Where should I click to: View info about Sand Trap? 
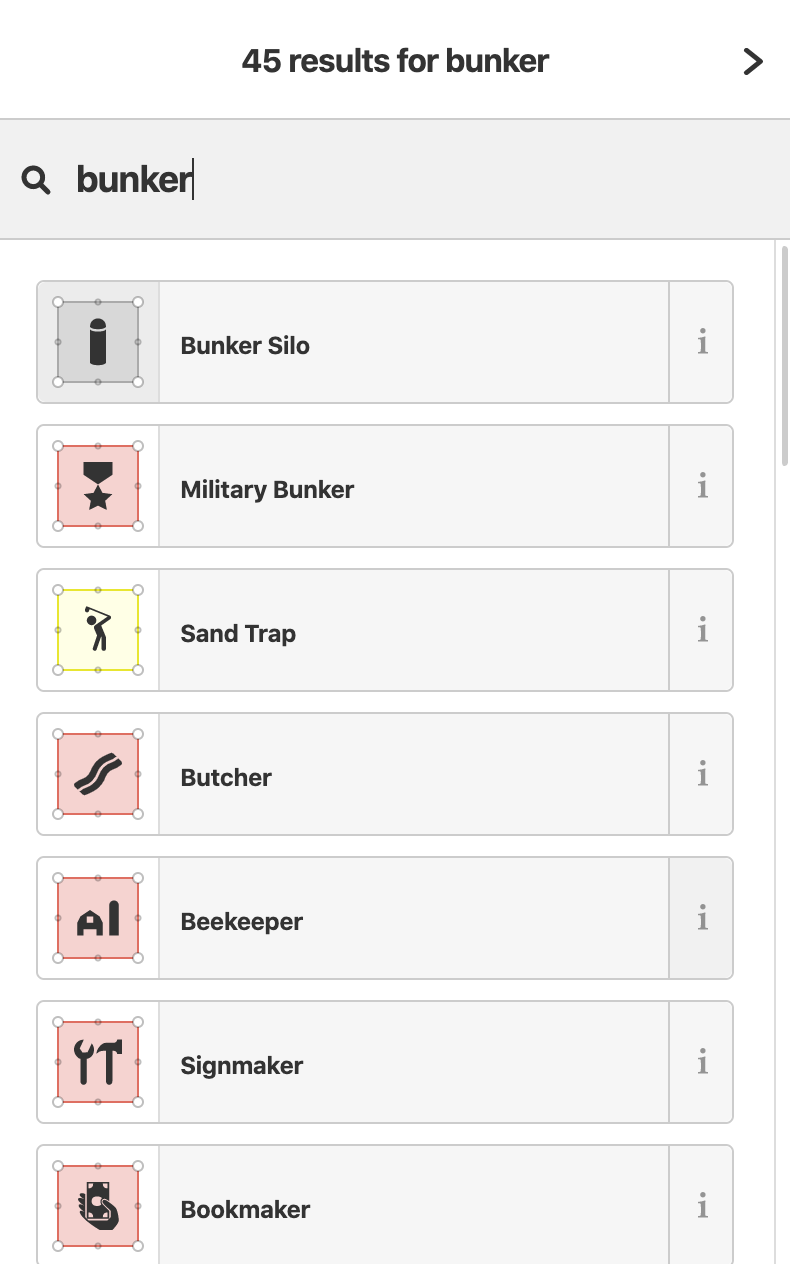click(x=702, y=631)
